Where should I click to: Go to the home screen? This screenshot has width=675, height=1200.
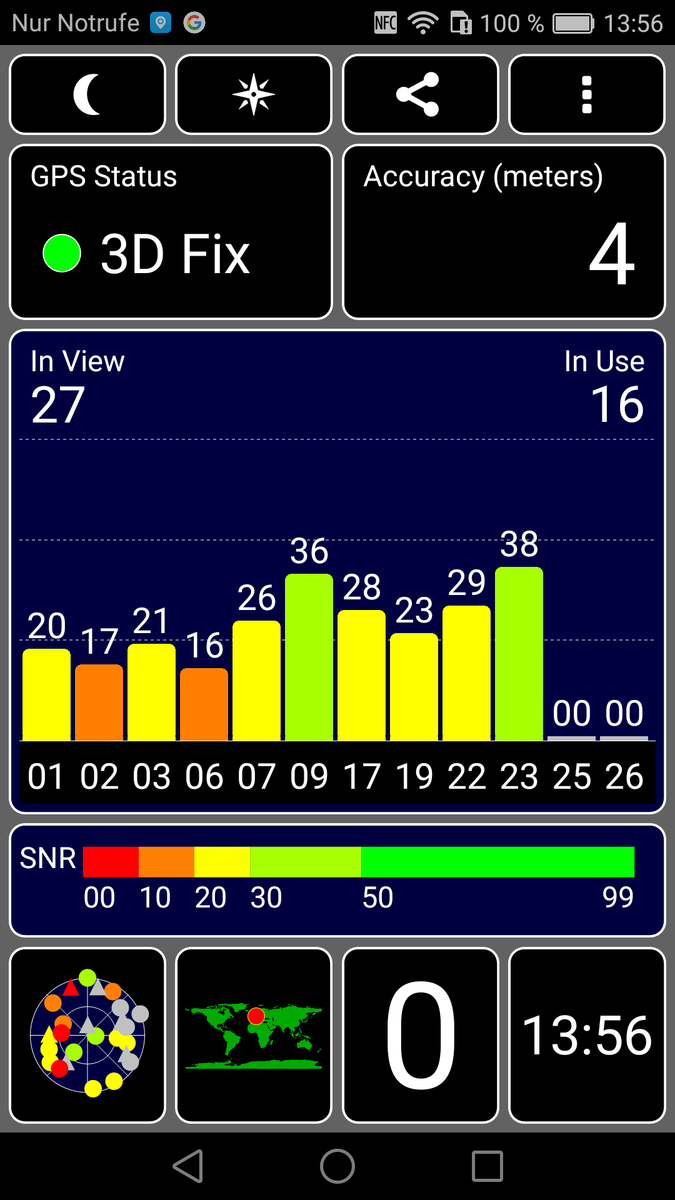pos(337,1166)
